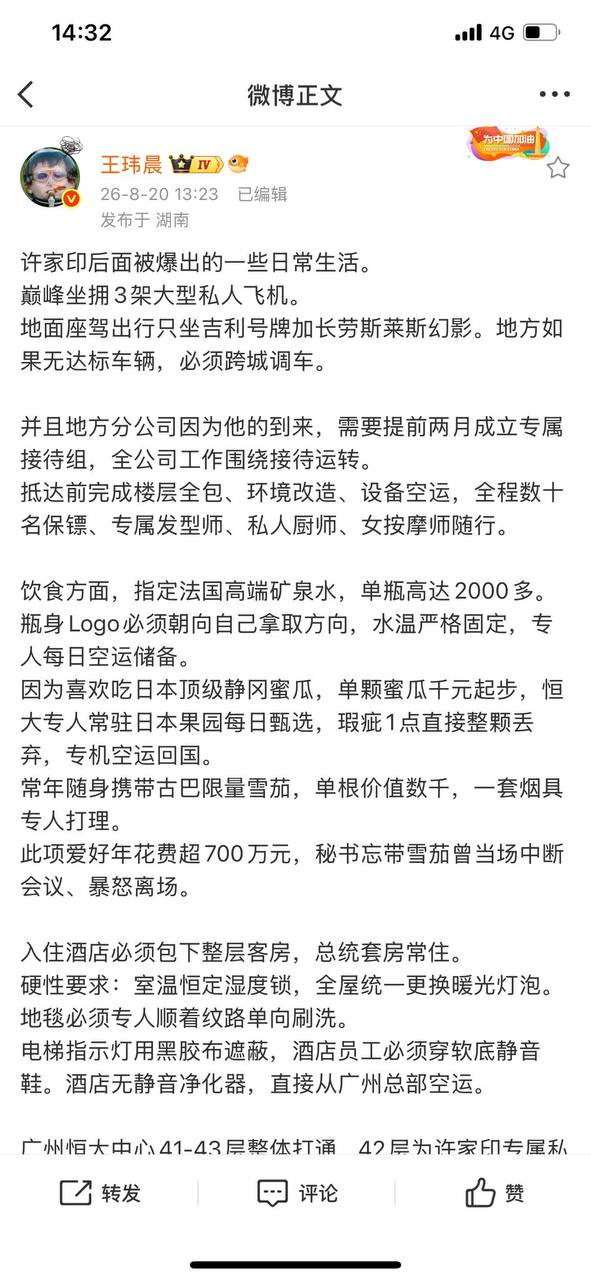591x1280 pixels.
Task: Open 王玮晨's profile avatar
Action: (51, 176)
